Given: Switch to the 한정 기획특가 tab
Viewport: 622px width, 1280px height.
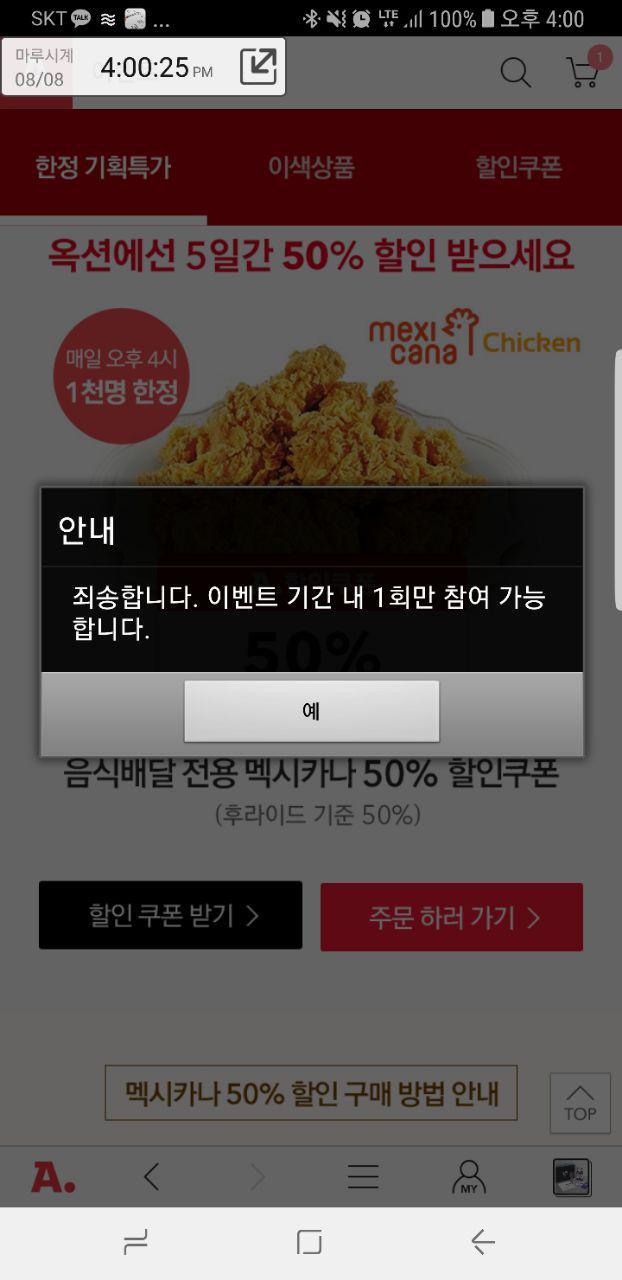Looking at the screenshot, I should (x=103, y=167).
